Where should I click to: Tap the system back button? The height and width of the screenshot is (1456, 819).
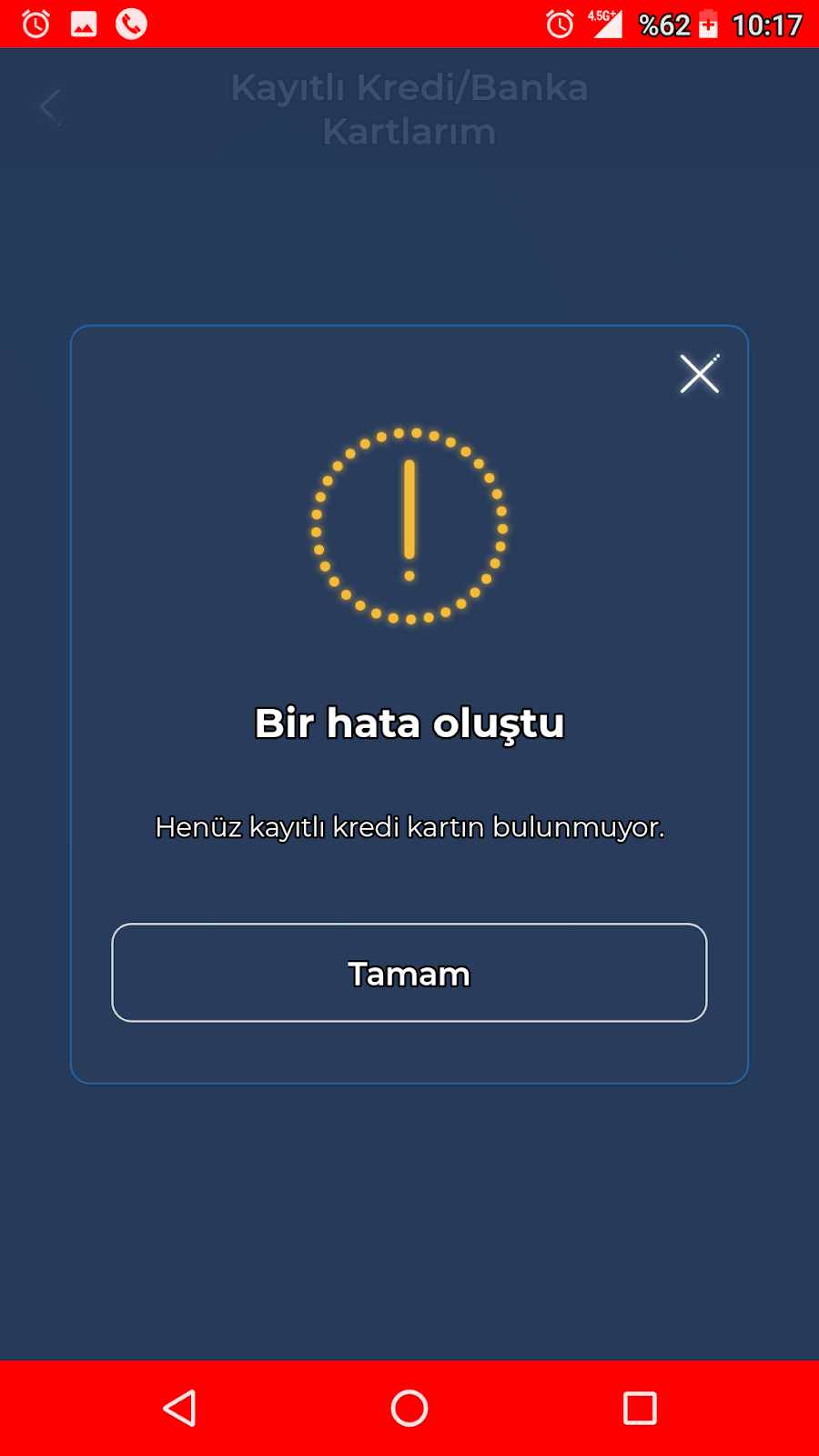(x=179, y=1408)
